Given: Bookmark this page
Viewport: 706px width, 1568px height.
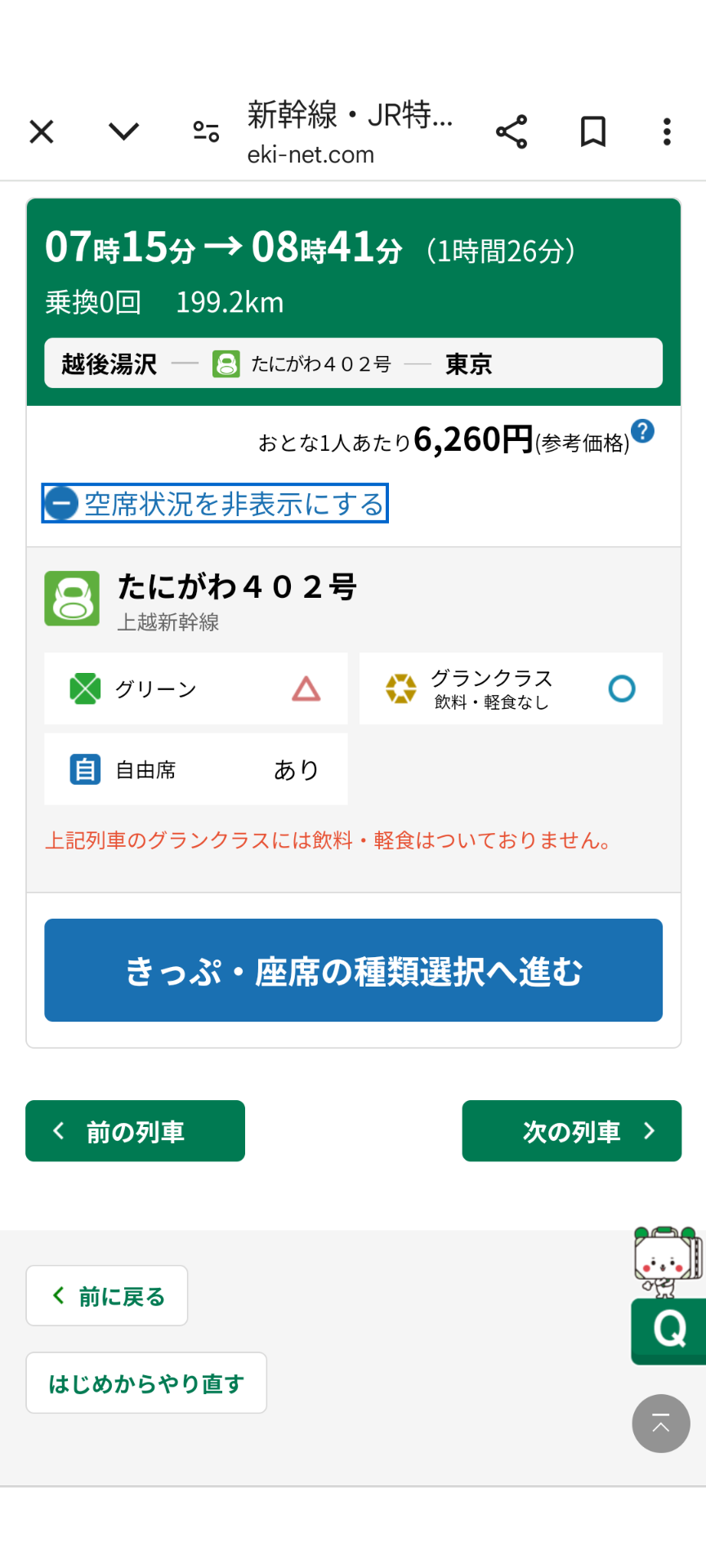Looking at the screenshot, I should pos(593,131).
